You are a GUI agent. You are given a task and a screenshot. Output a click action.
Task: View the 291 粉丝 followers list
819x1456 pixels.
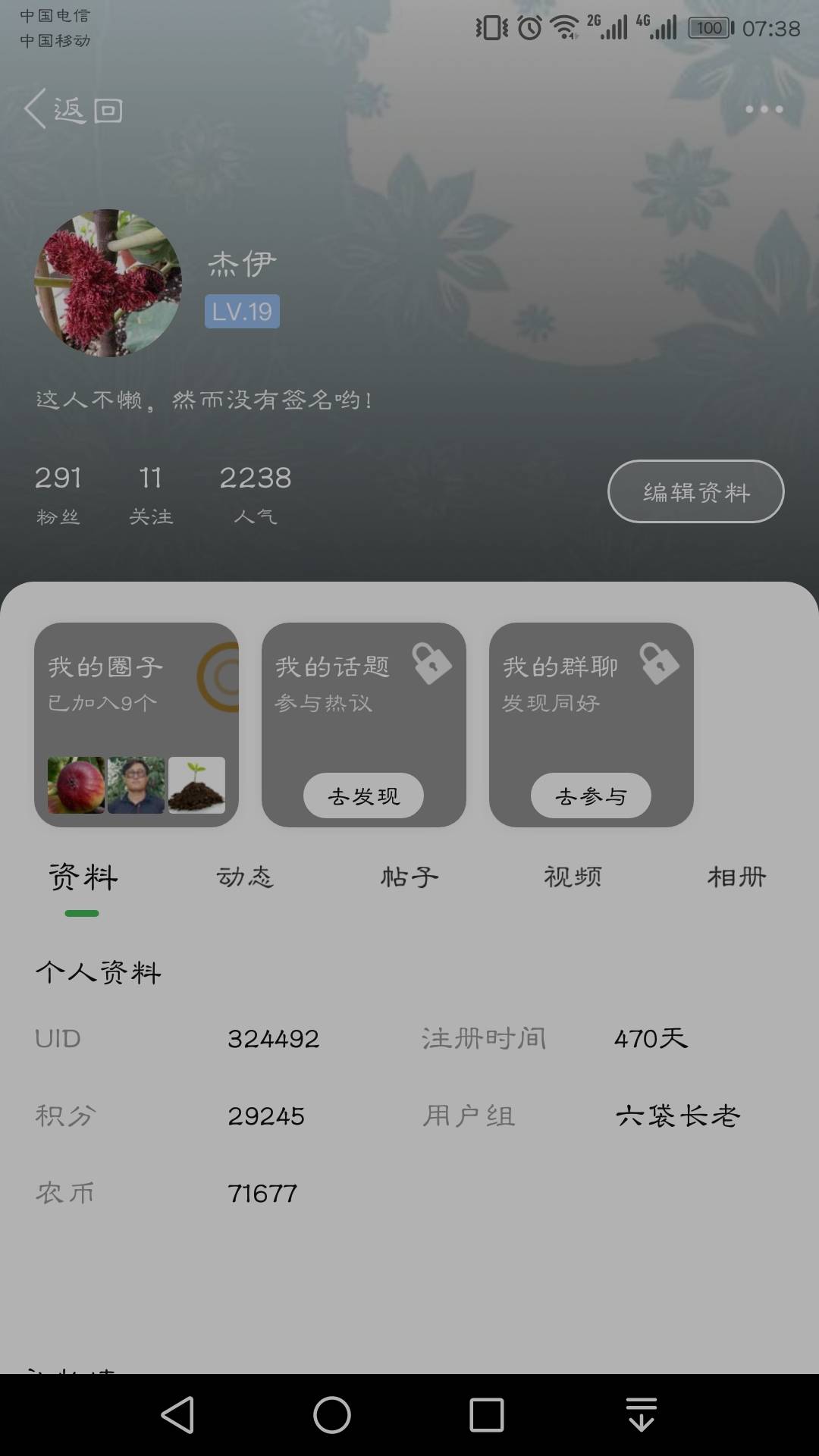pos(58,494)
